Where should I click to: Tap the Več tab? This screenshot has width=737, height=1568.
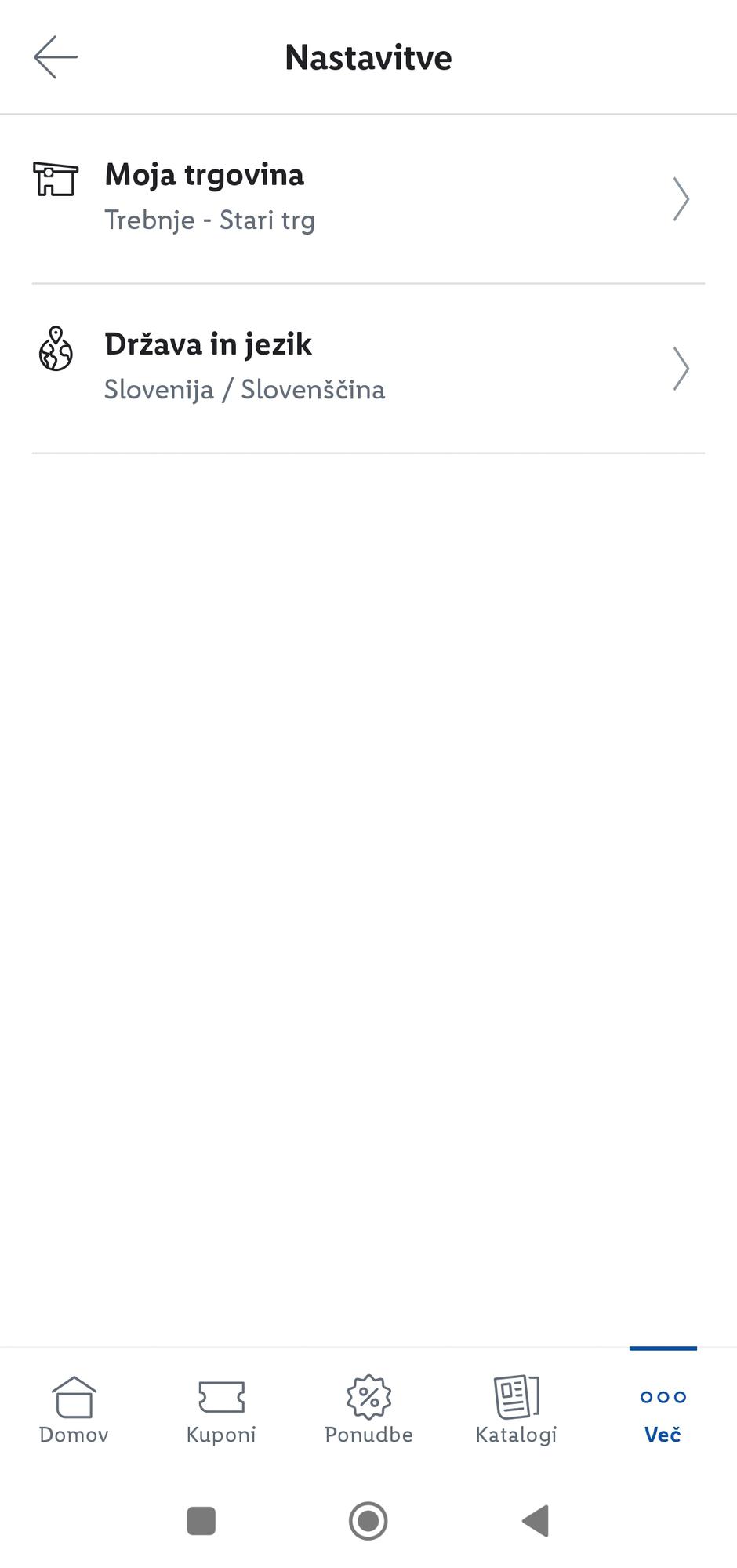click(x=663, y=1410)
